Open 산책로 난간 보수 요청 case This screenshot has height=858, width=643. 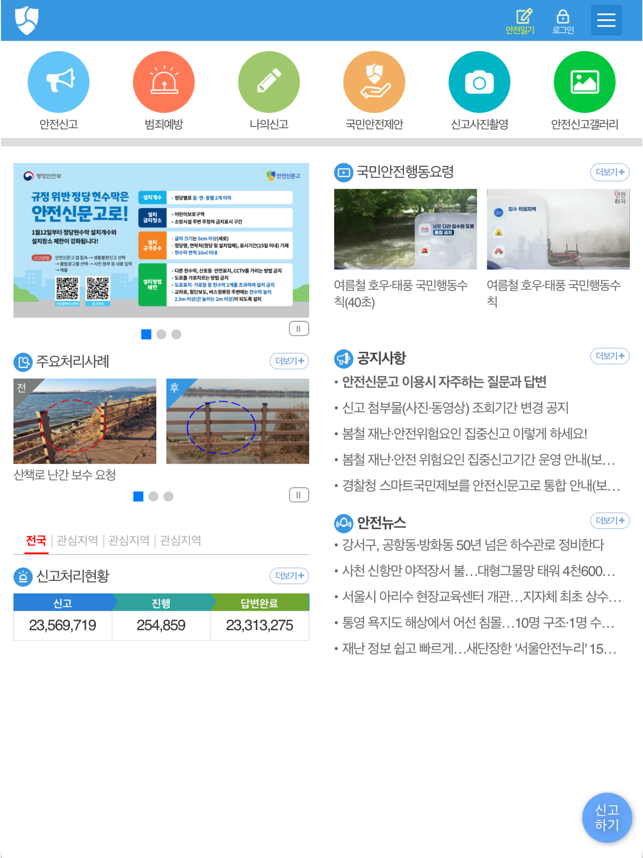(x=84, y=421)
